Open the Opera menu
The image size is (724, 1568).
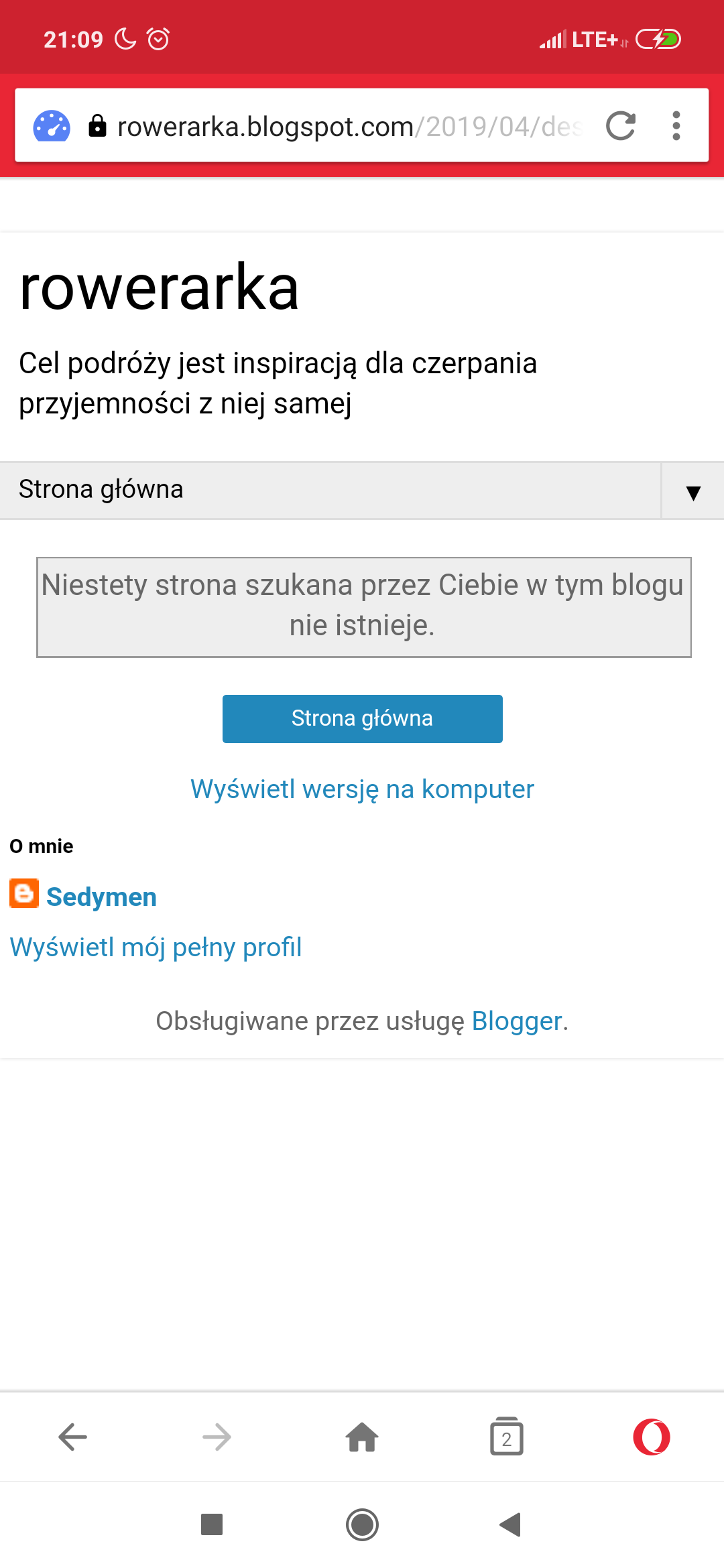[x=652, y=1437]
